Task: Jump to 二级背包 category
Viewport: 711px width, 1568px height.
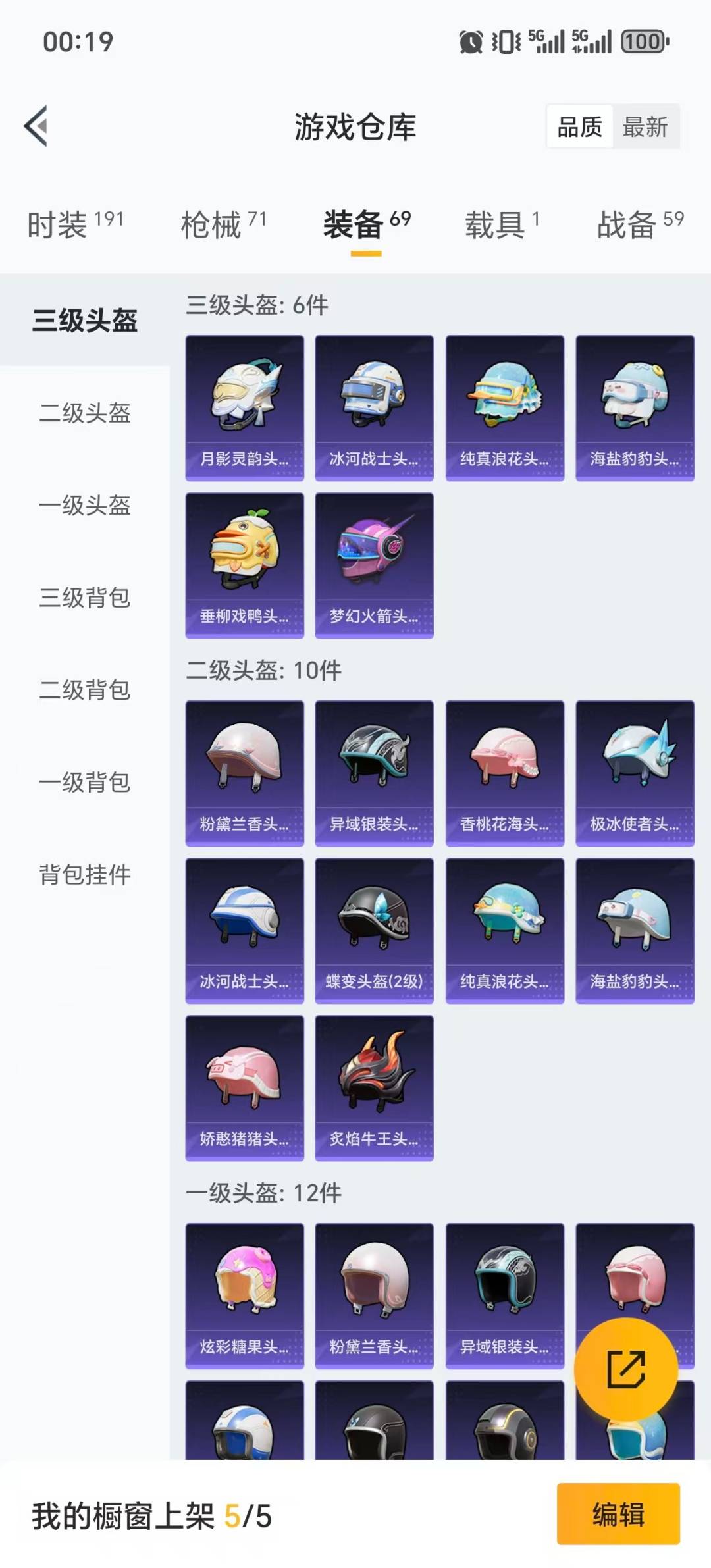Action: [x=85, y=689]
